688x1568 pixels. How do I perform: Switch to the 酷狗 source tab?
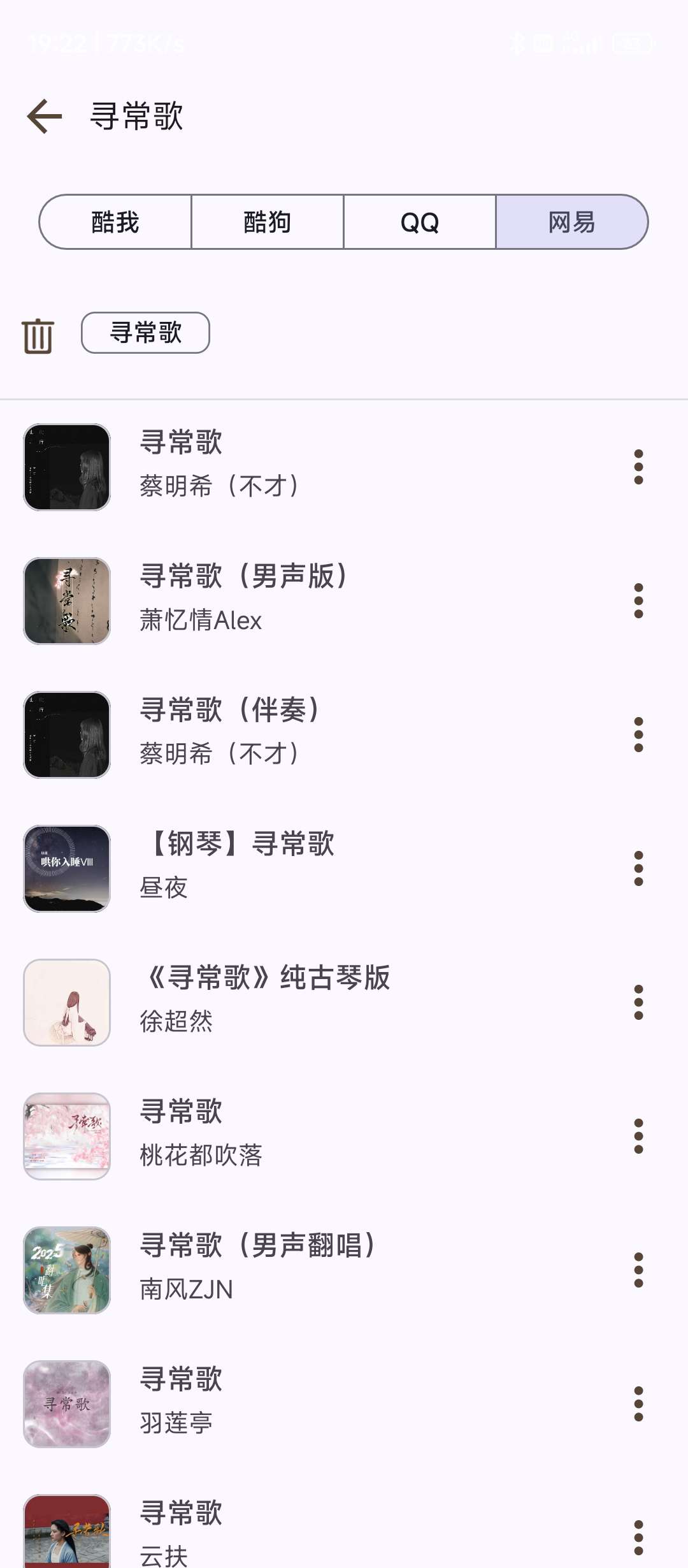pos(267,222)
